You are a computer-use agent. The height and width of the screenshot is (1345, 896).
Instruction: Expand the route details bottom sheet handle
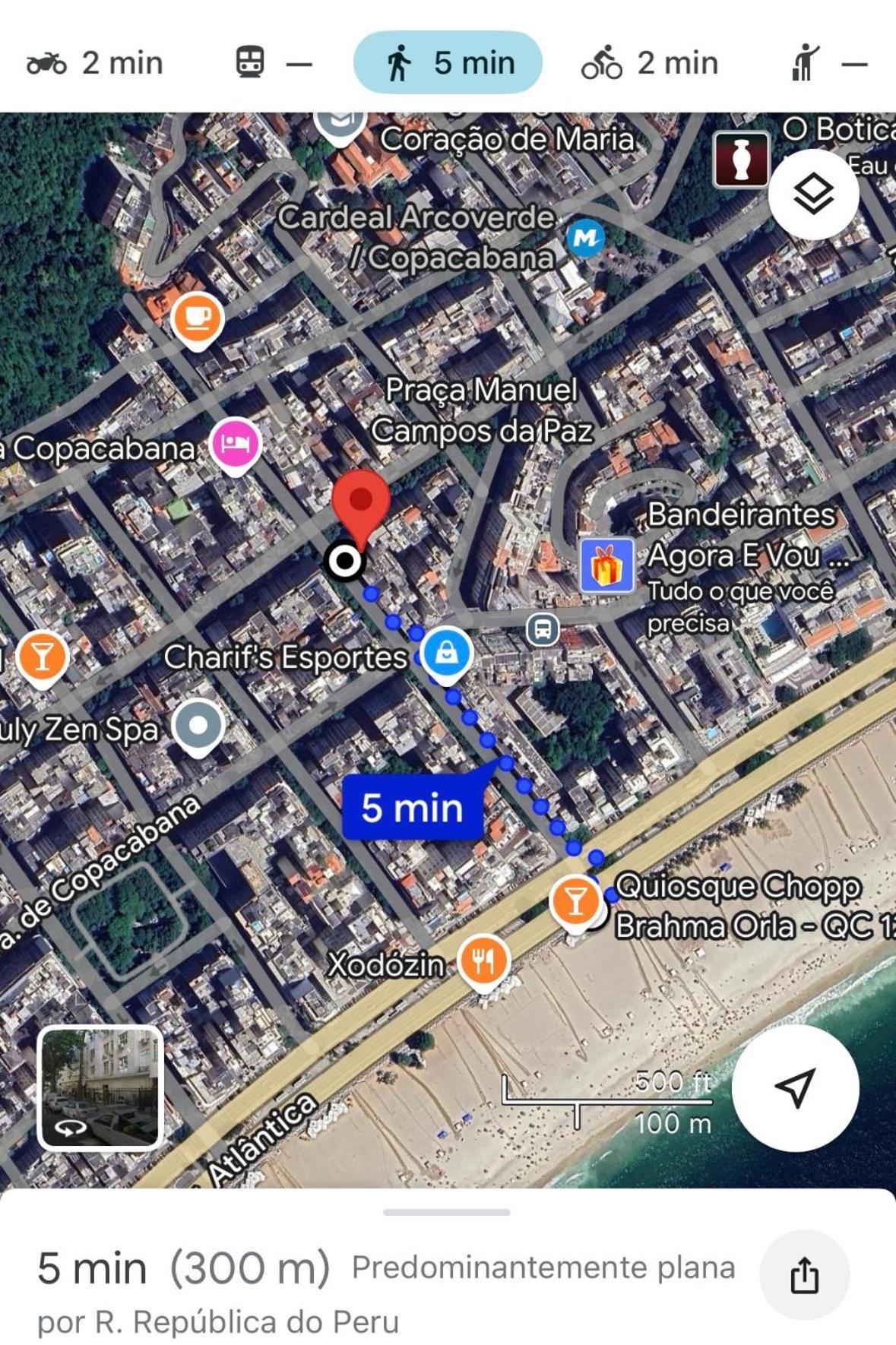coord(447,1212)
